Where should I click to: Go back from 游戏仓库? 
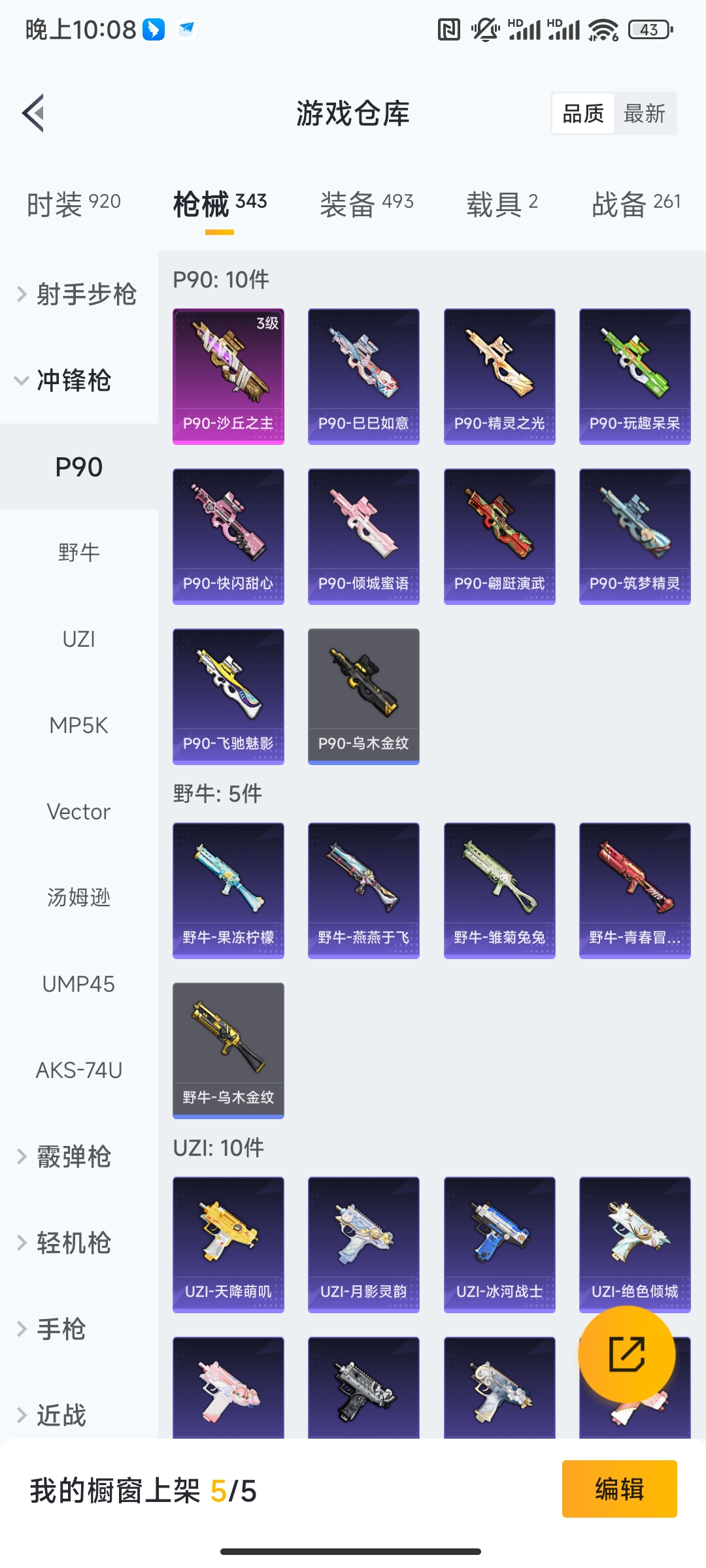click(34, 114)
